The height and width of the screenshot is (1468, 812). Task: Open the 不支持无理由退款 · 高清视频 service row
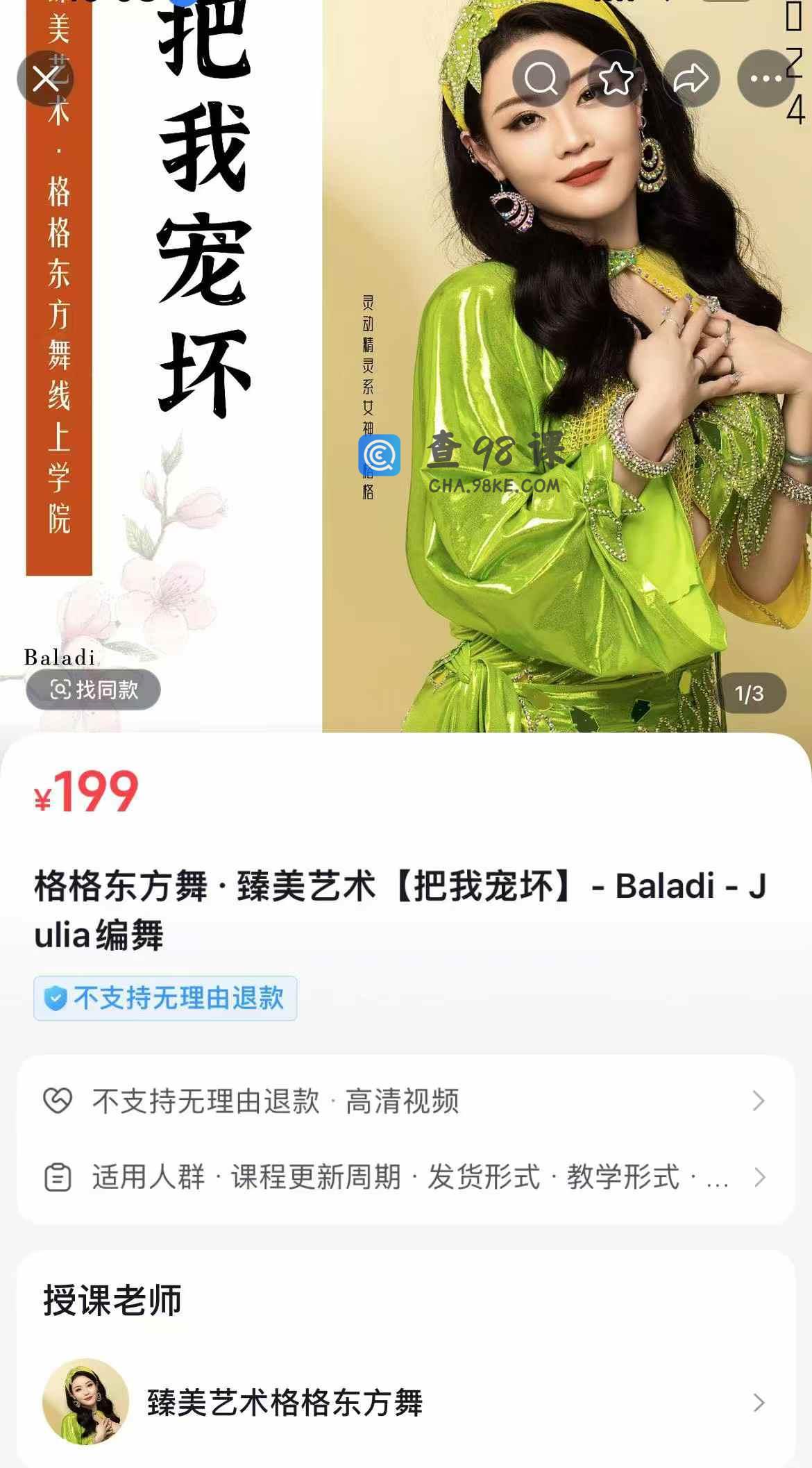pos(405,1101)
